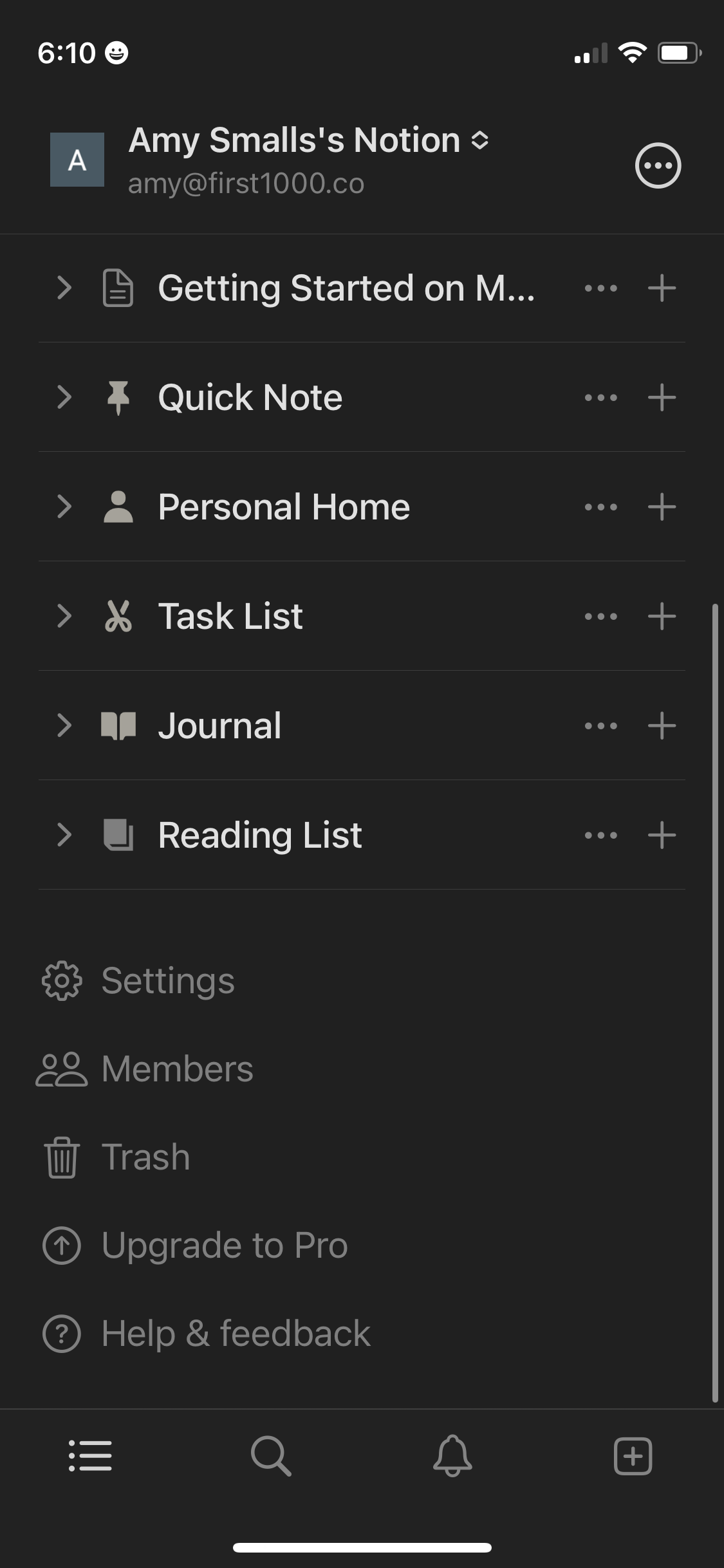
Task: Tap the Personal Home person icon
Action: [x=118, y=507]
